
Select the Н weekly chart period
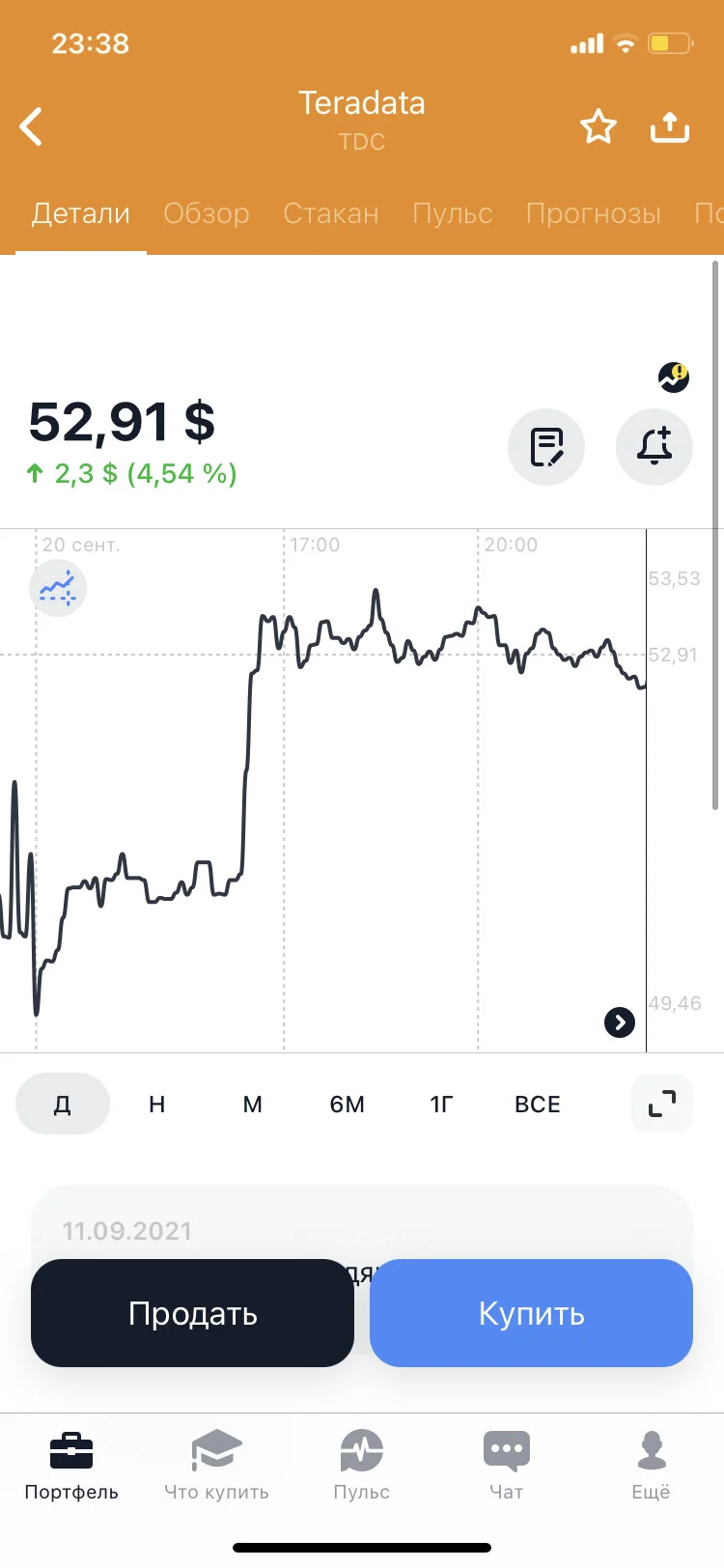tap(157, 1104)
